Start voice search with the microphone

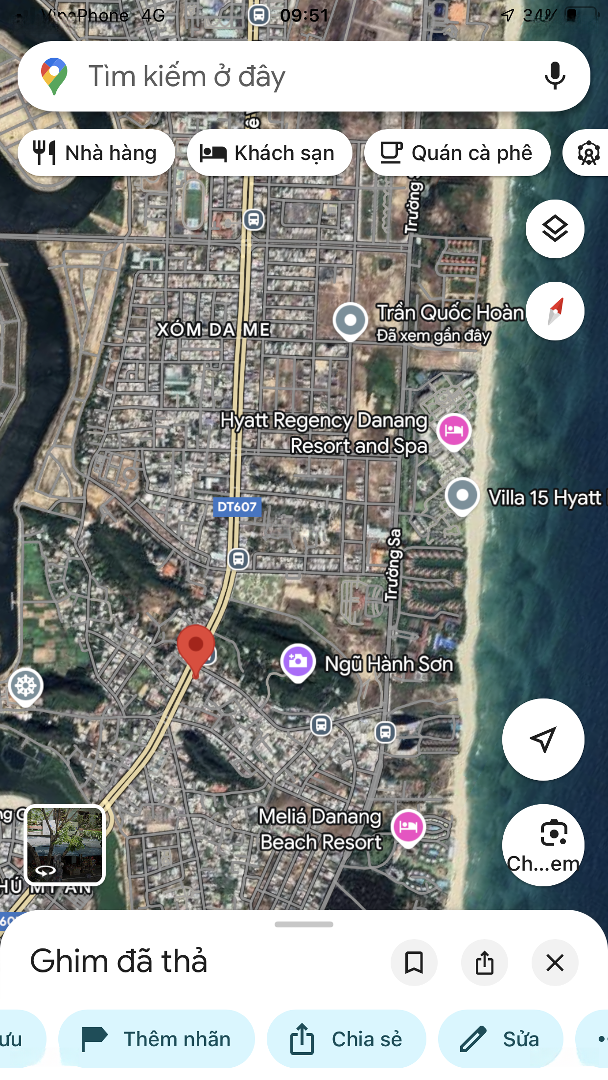coord(555,77)
